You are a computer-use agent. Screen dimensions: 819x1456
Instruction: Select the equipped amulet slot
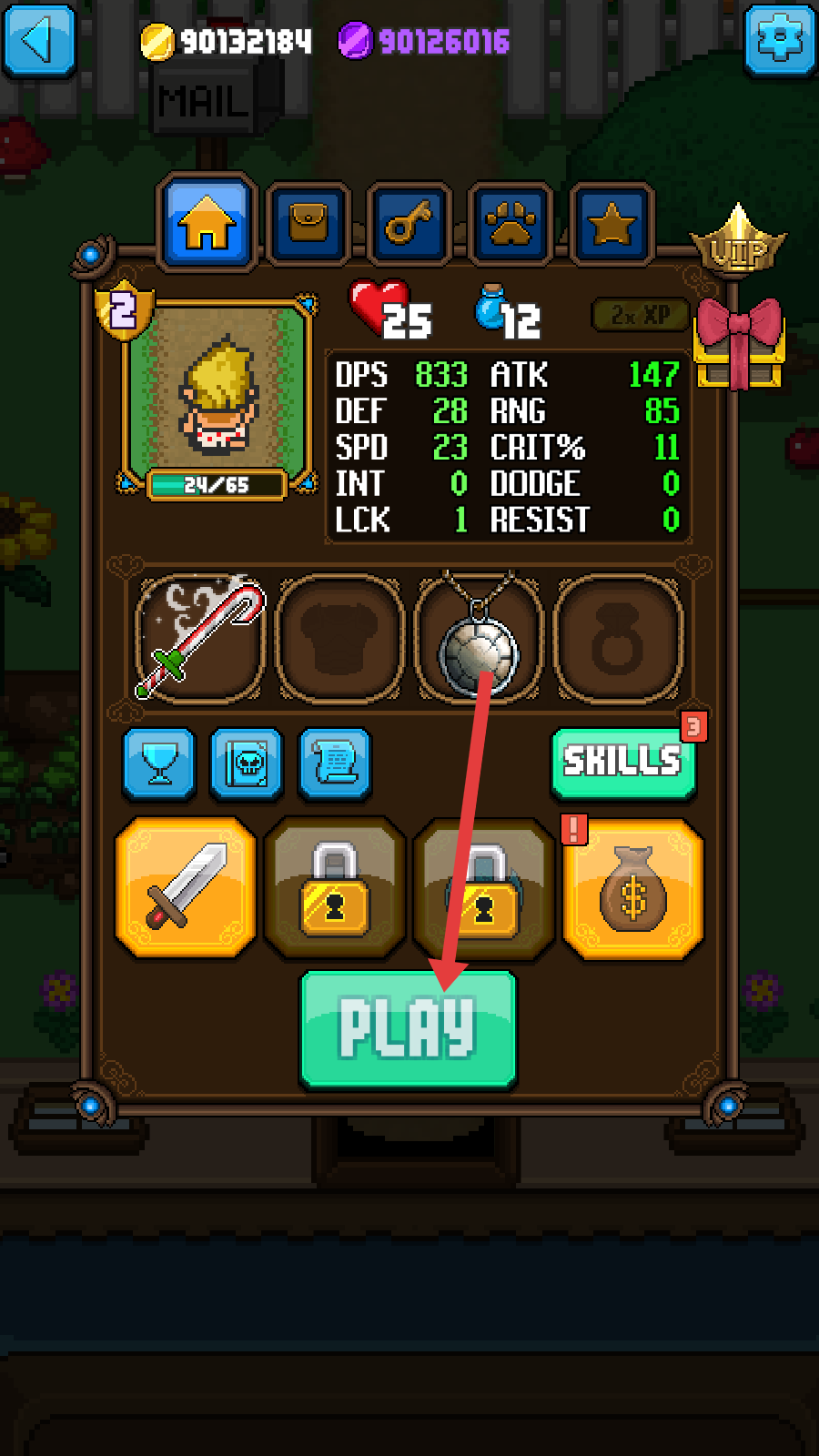pos(479,638)
